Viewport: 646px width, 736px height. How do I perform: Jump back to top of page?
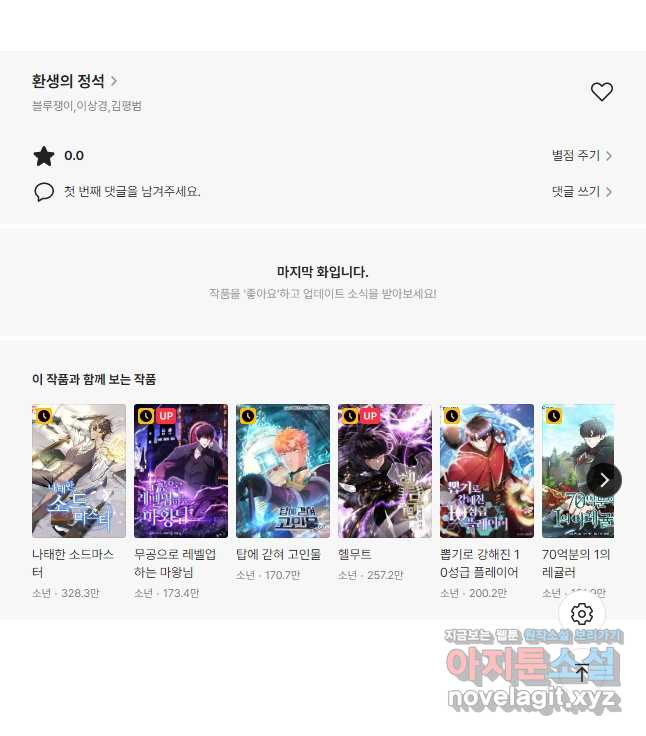click(582, 673)
